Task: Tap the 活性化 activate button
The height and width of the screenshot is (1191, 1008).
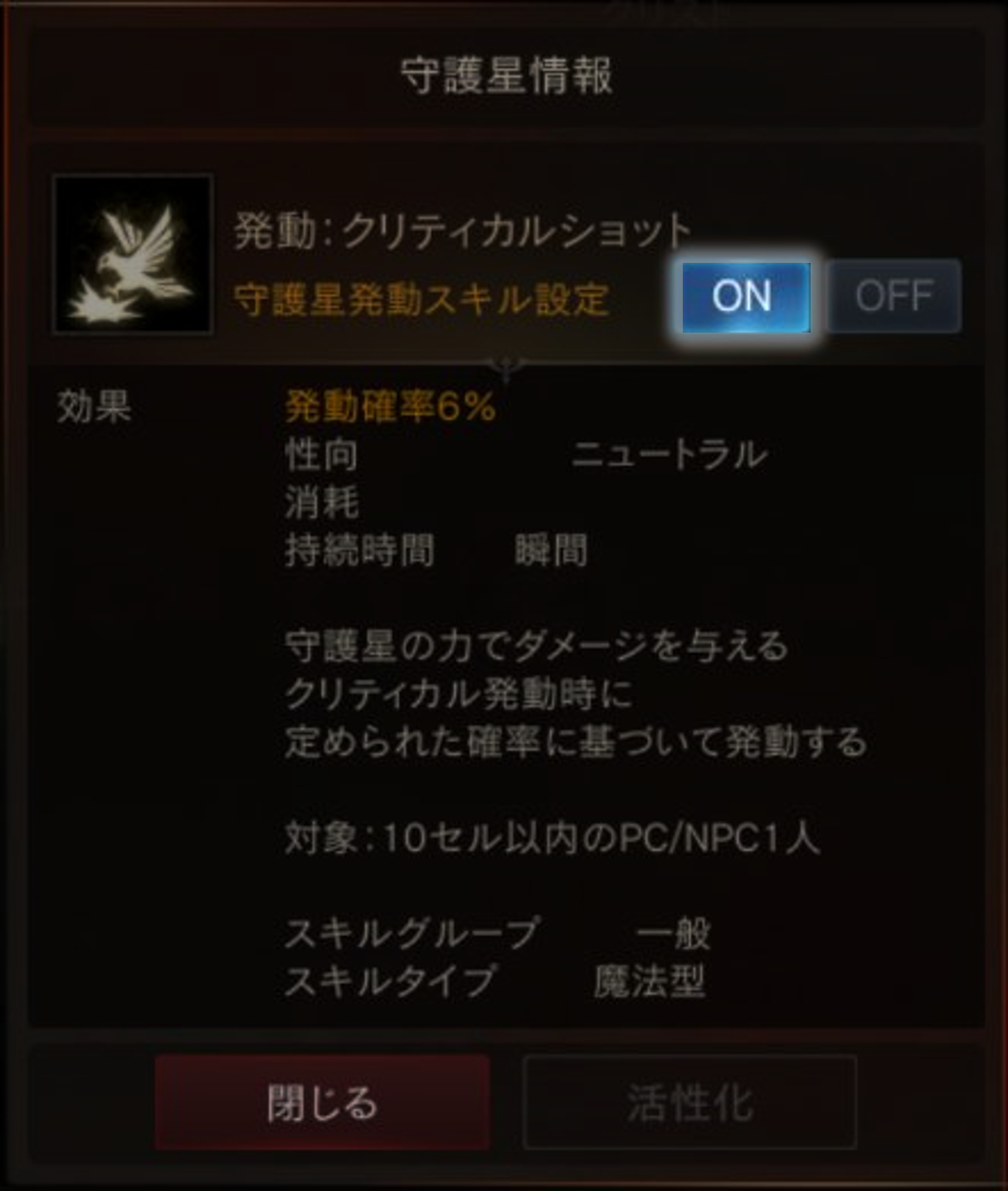Action: coord(689,1103)
